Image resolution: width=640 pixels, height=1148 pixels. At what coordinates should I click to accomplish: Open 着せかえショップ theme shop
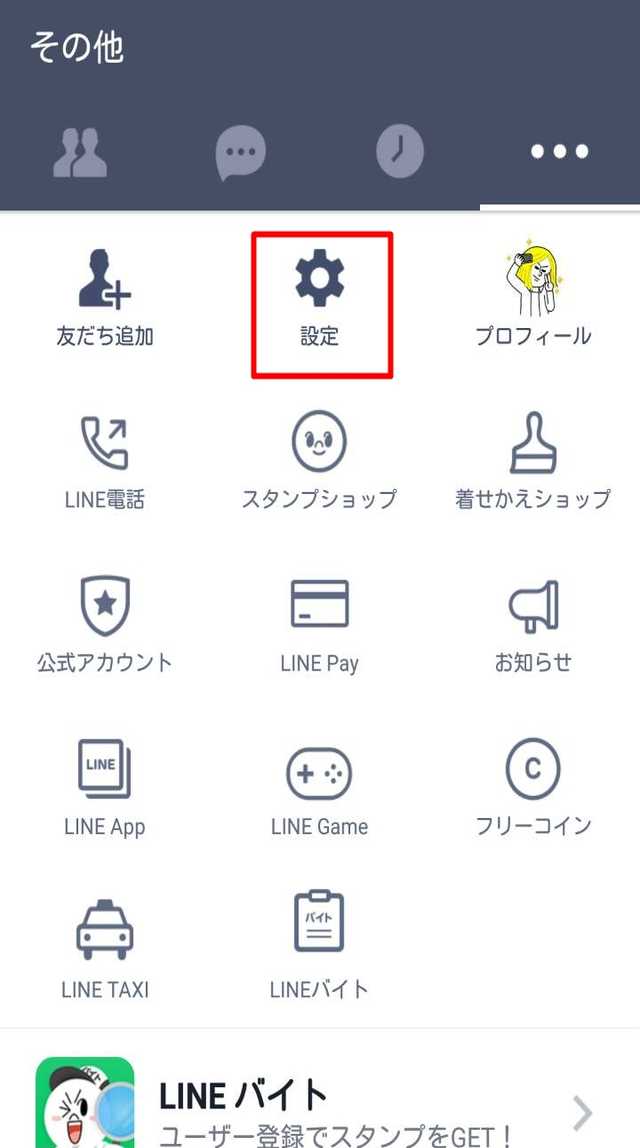pos(533,462)
